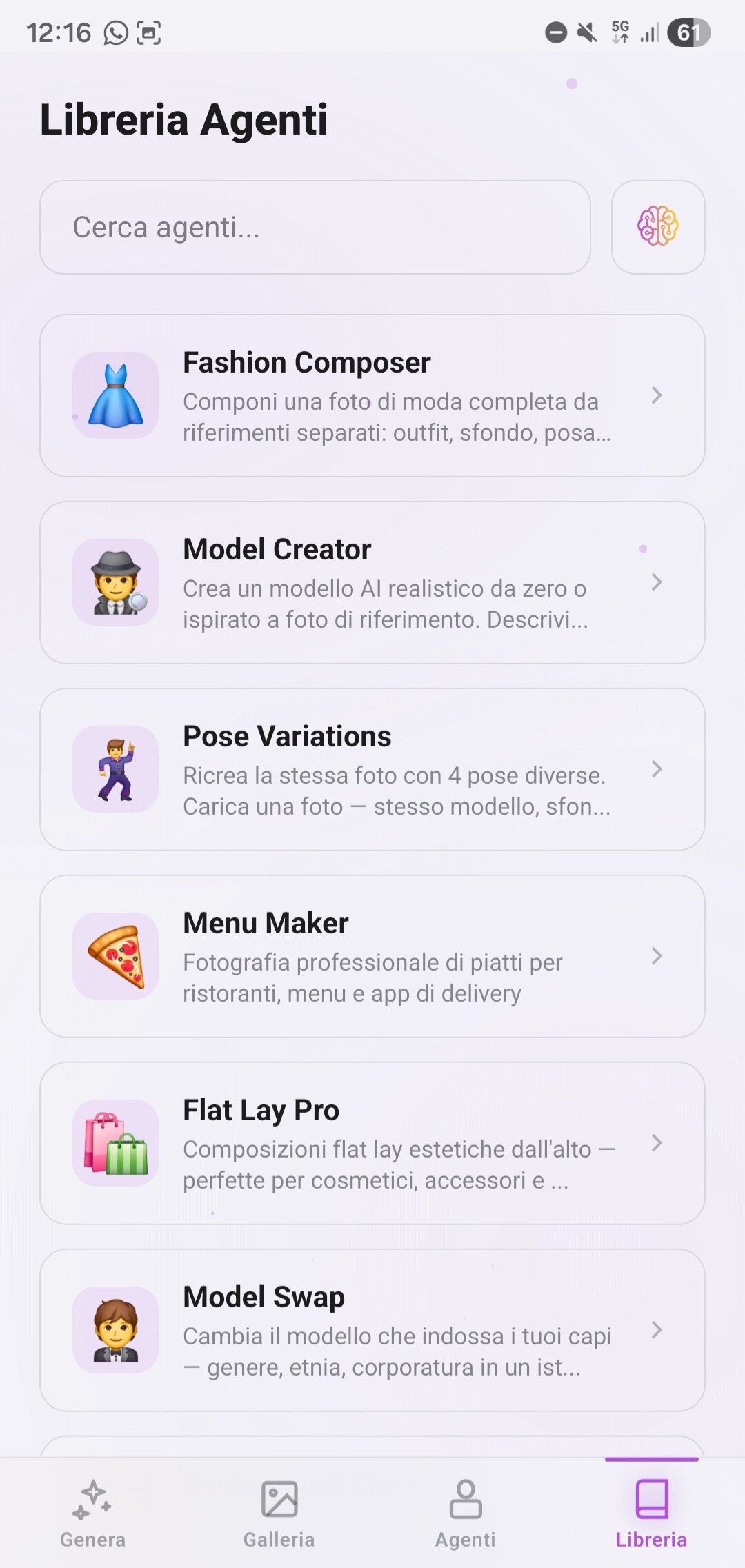Tap the Cerca agenti search field
This screenshot has width=745, height=1568.
315,228
